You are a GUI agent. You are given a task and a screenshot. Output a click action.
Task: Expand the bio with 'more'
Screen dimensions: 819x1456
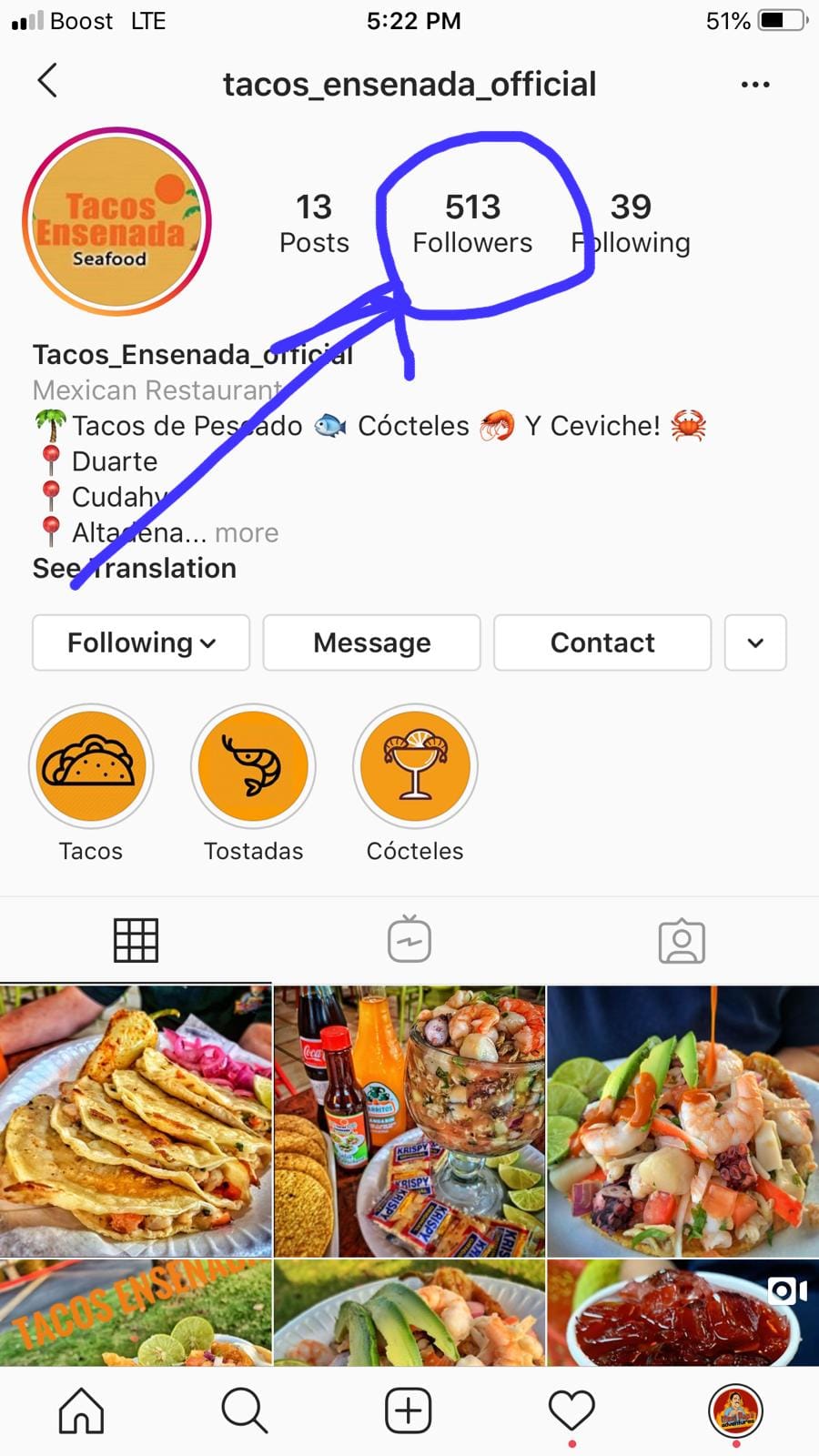point(247,532)
